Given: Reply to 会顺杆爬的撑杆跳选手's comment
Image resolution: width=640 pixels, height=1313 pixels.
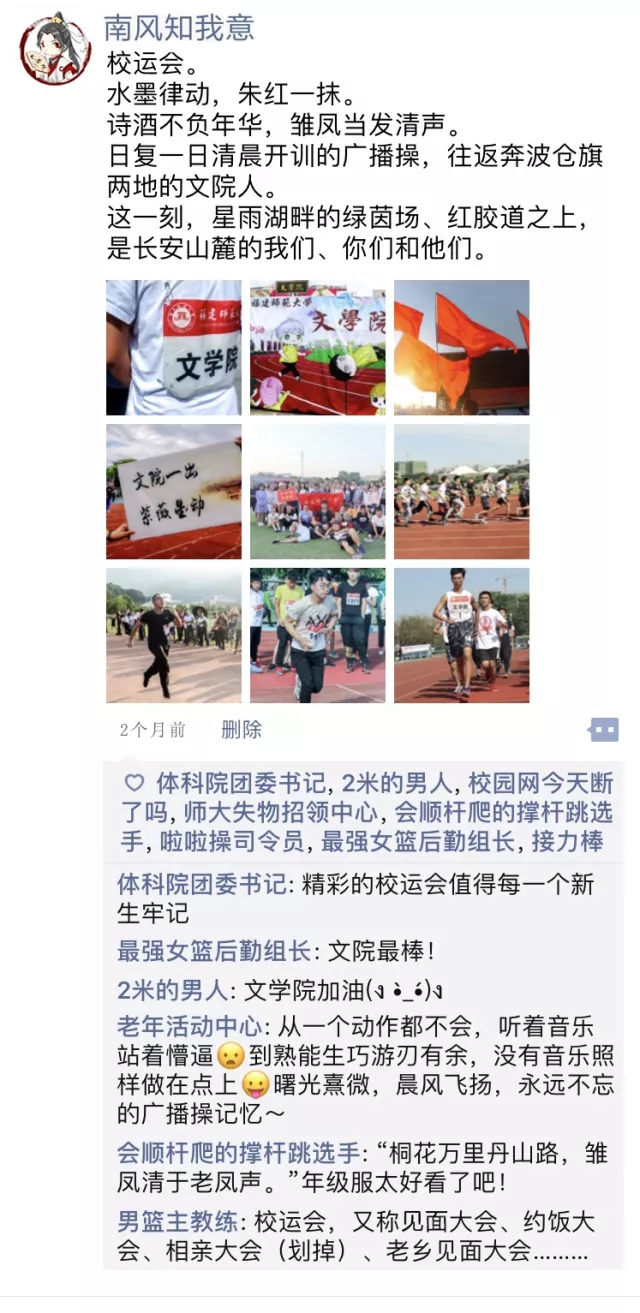Looking at the screenshot, I should pos(400,1167).
